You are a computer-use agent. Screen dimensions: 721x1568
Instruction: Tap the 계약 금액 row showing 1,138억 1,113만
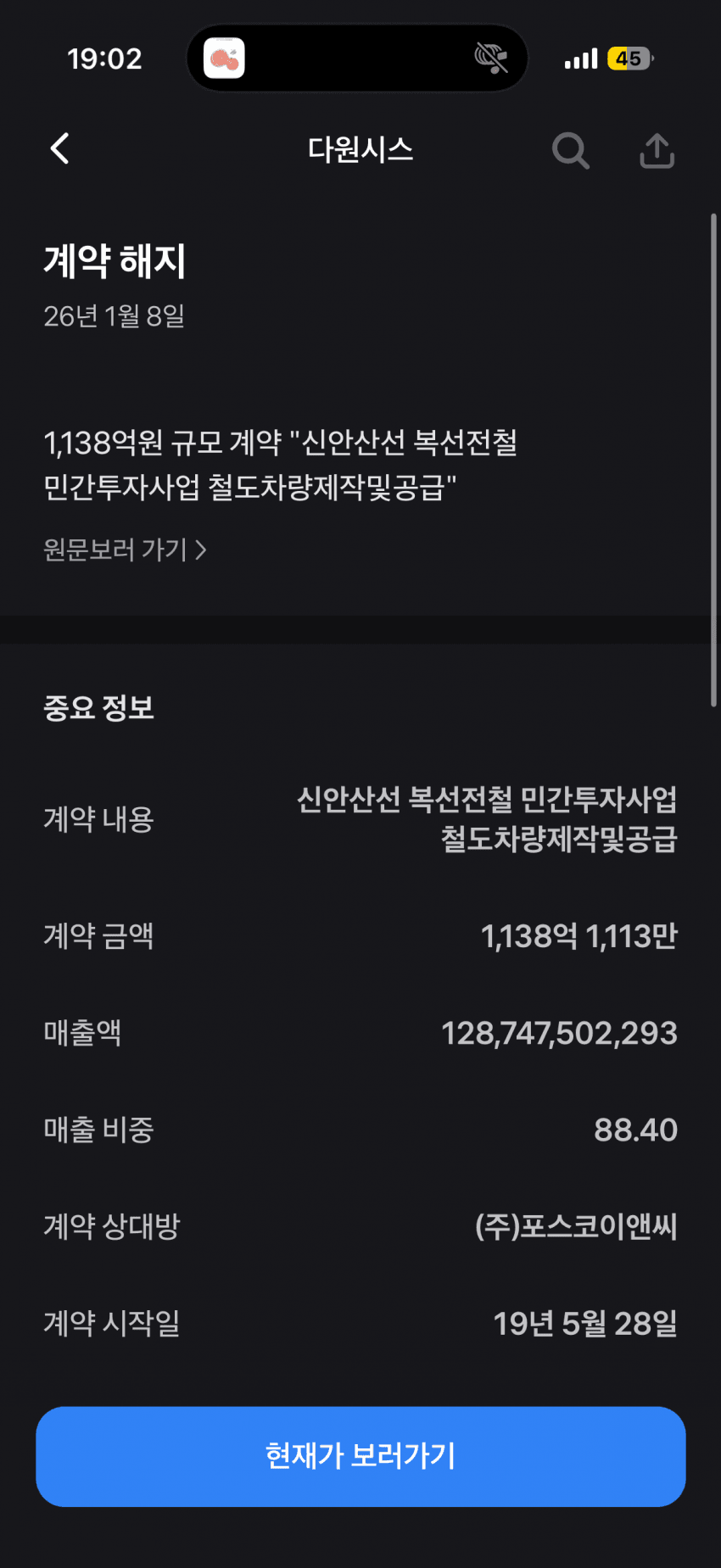pyautogui.click(x=579, y=936)
